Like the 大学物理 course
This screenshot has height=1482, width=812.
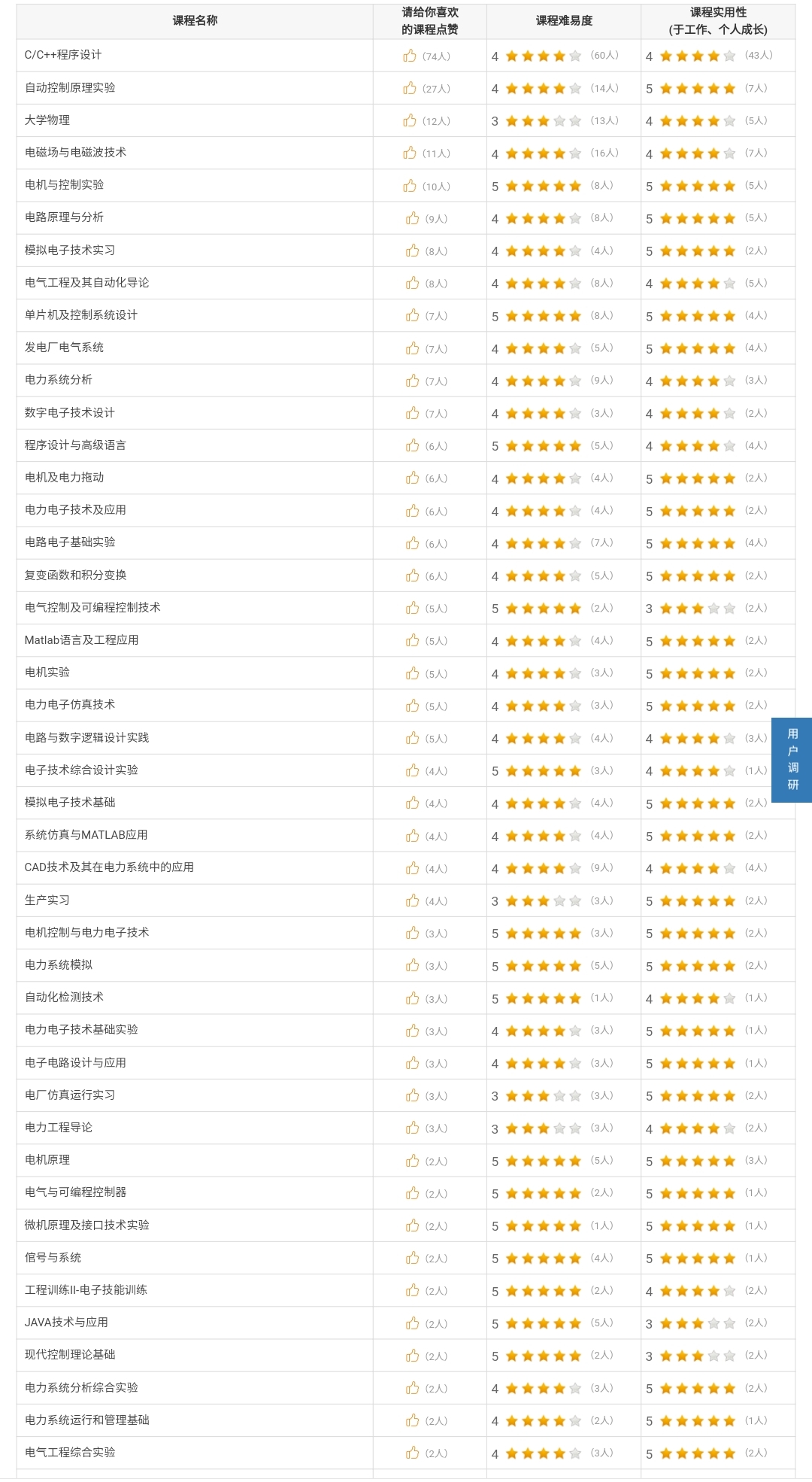tap(410, 120)
